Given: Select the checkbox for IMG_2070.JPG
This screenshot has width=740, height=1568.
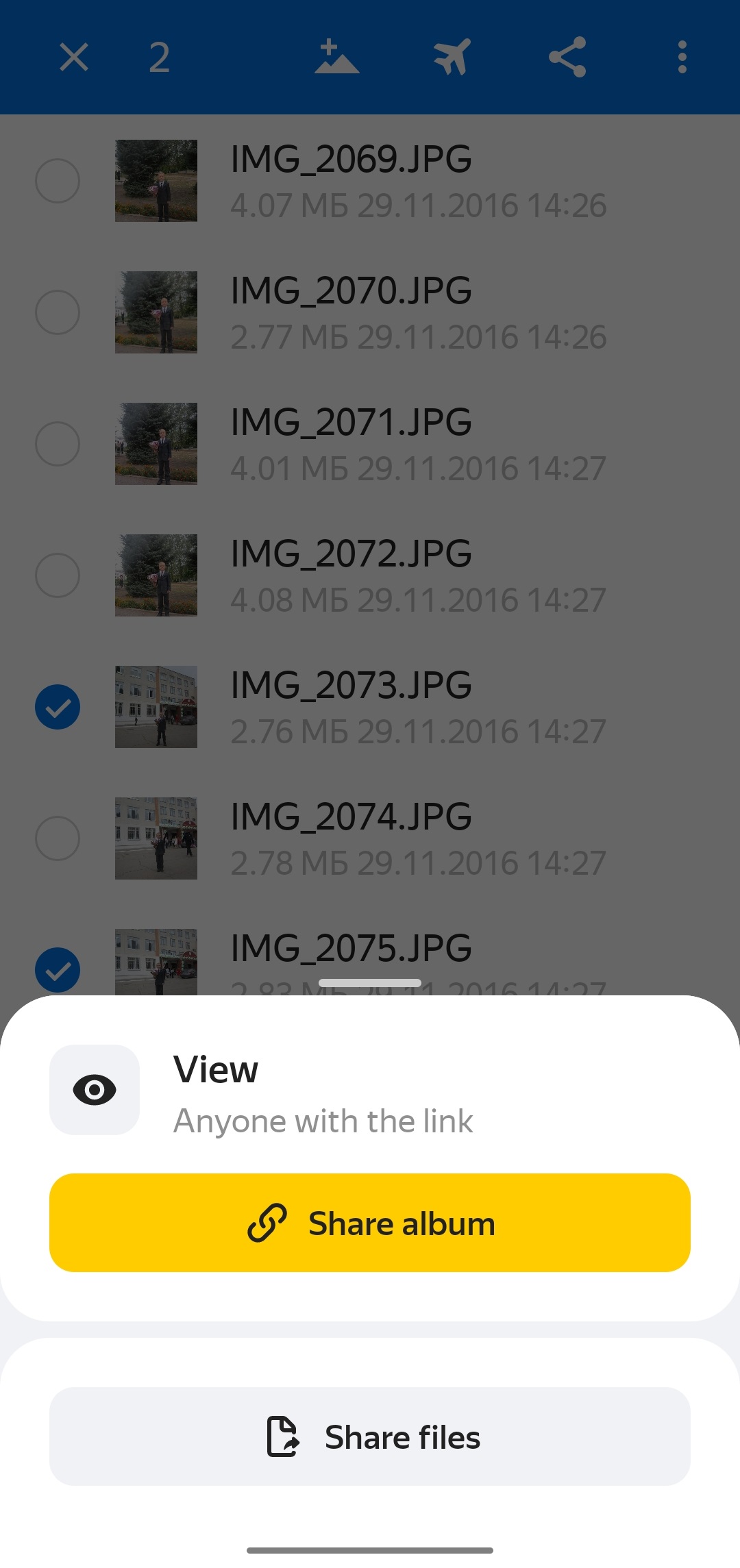Looking at the screenshot, I should point(58,312).
